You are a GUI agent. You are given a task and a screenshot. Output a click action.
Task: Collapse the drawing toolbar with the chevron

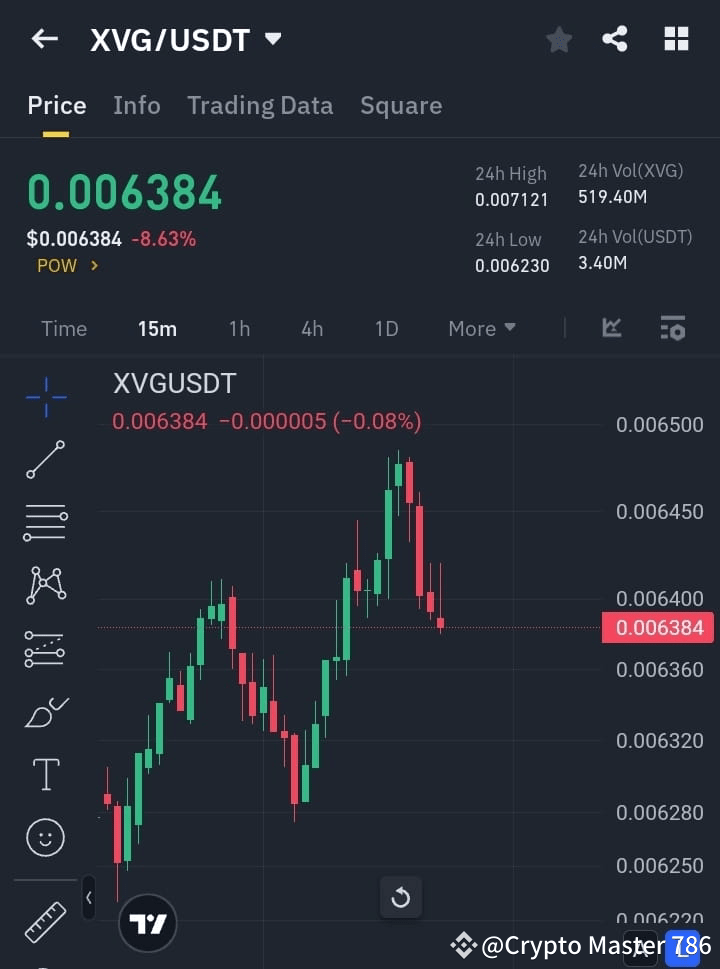(x=89, y=898)
